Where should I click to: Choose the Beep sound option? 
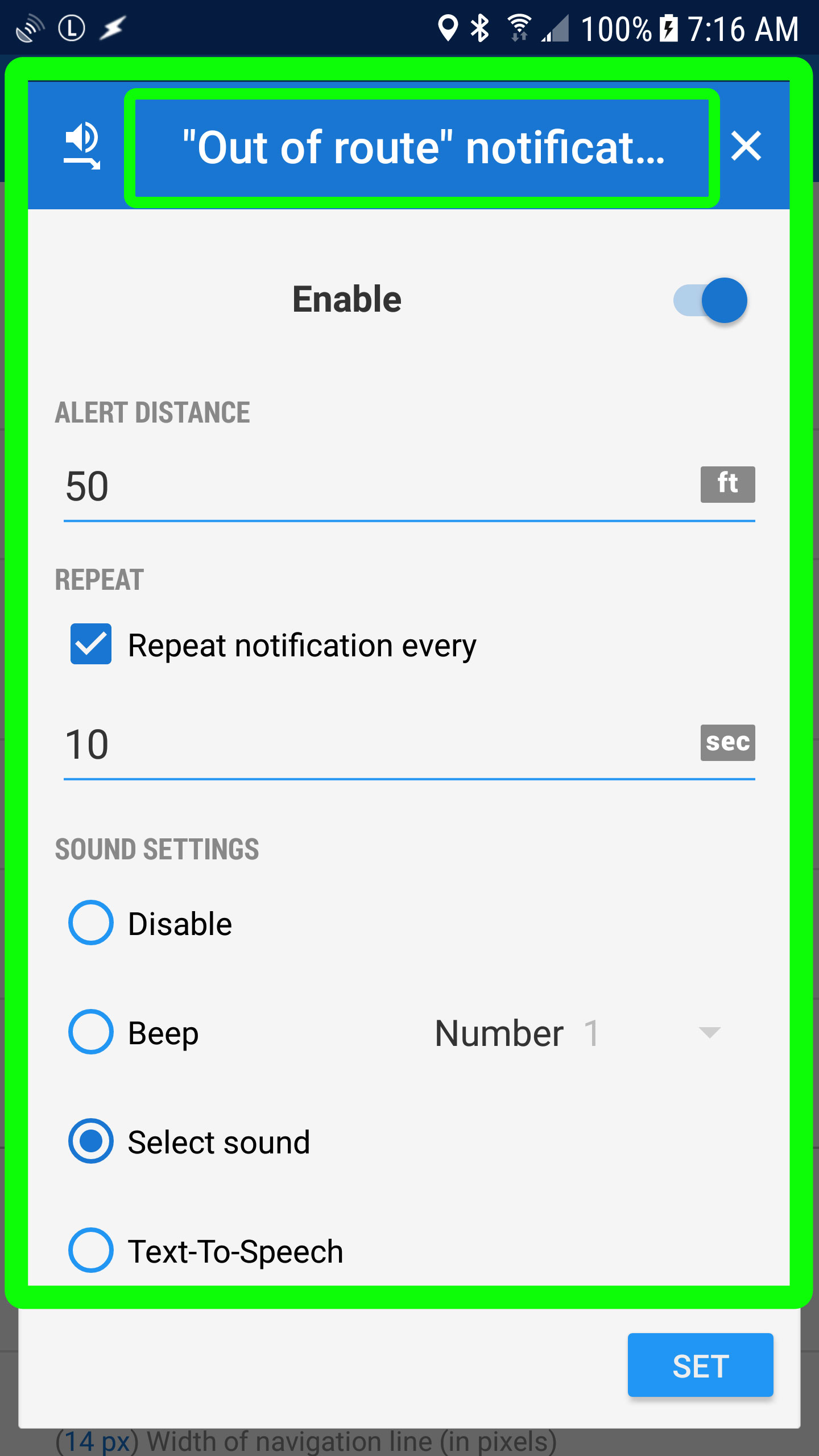click(x=91, y=1032)
